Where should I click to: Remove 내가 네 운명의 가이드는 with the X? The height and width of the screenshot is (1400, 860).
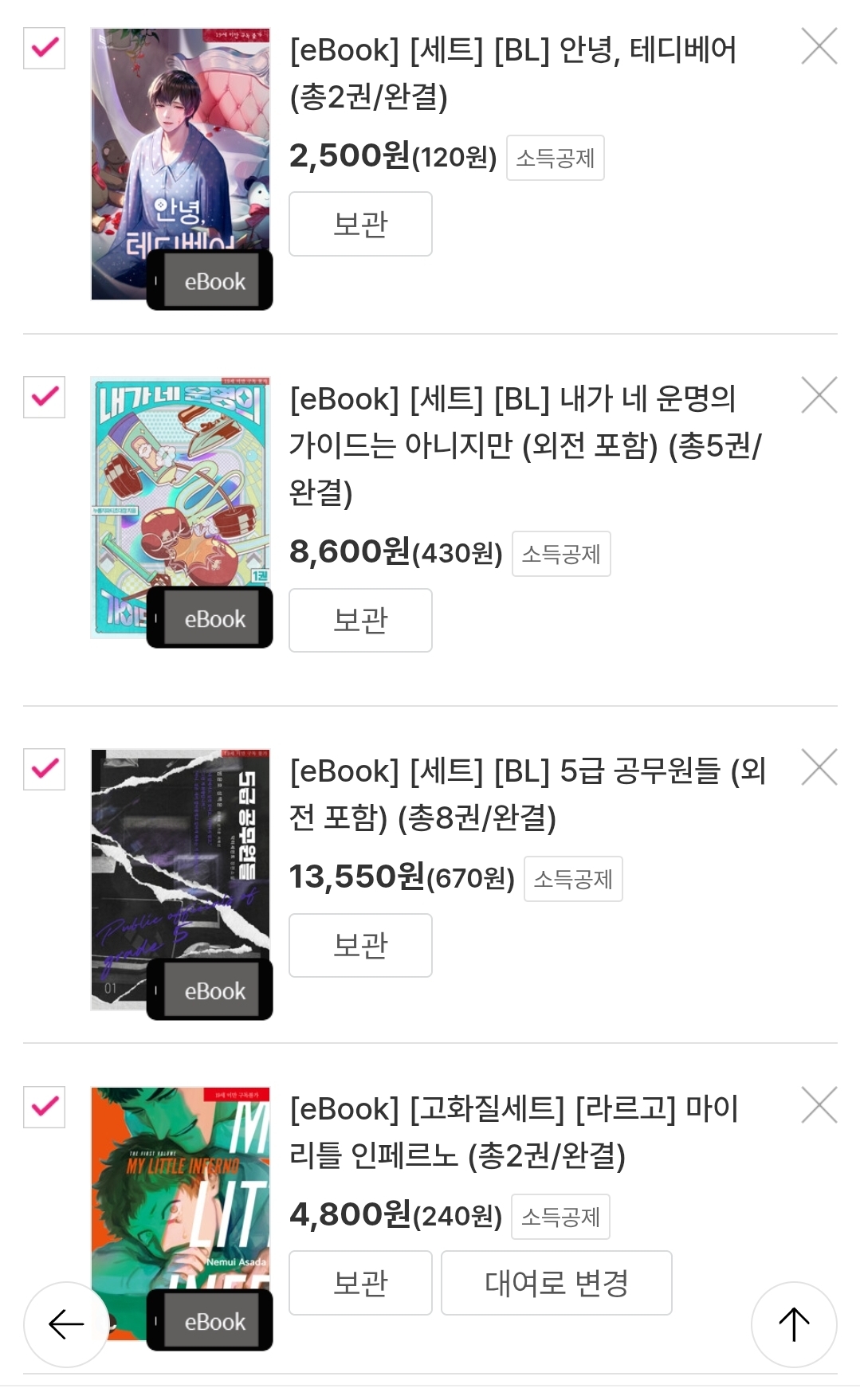819,394
